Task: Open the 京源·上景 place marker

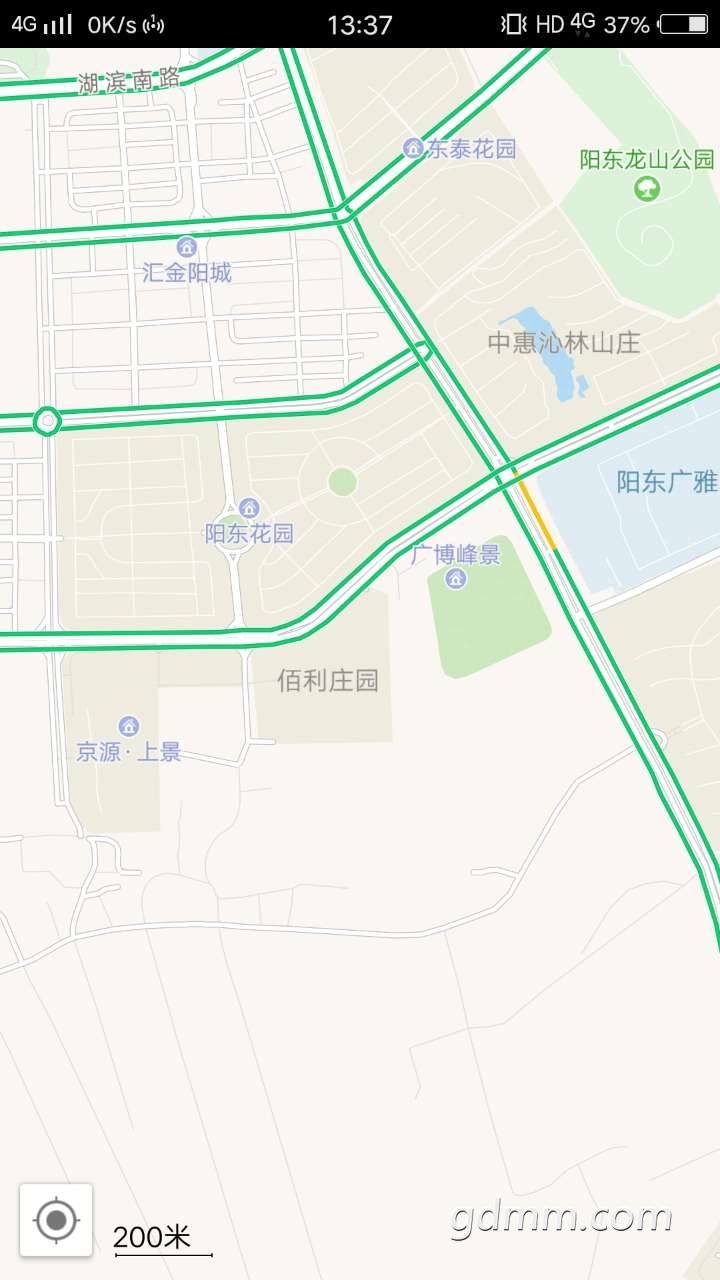Action: pos(128,726)
